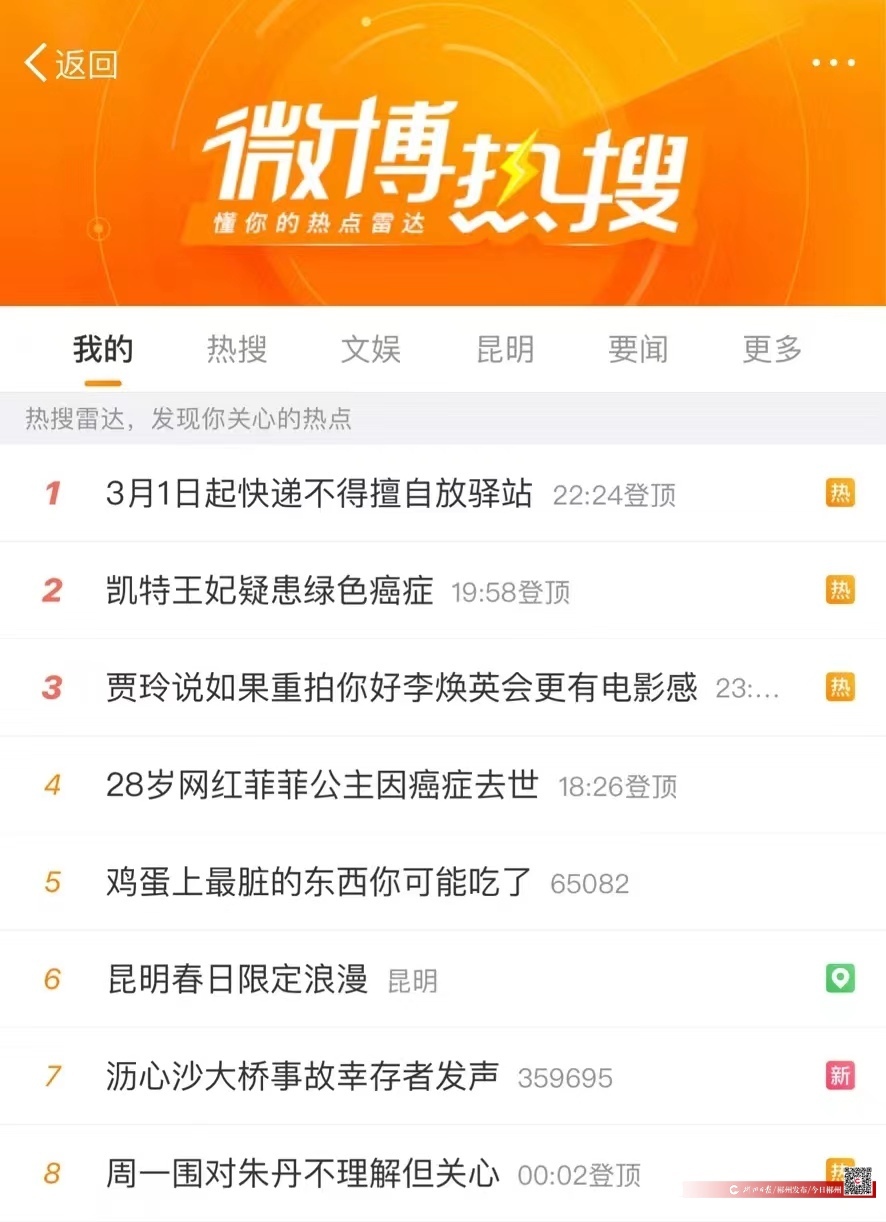886x1222 pixels.
Task: Open topic 昆明春日限定浪漫
Action: (237, 979)
